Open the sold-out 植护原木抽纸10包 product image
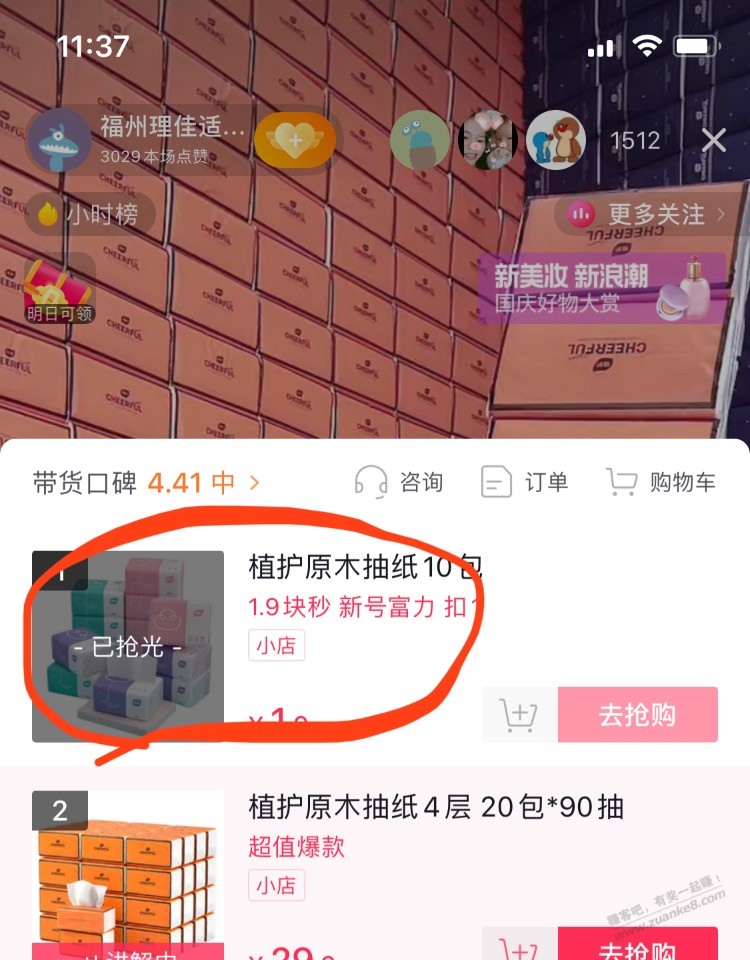750x960 pixels. click(128, 646)
